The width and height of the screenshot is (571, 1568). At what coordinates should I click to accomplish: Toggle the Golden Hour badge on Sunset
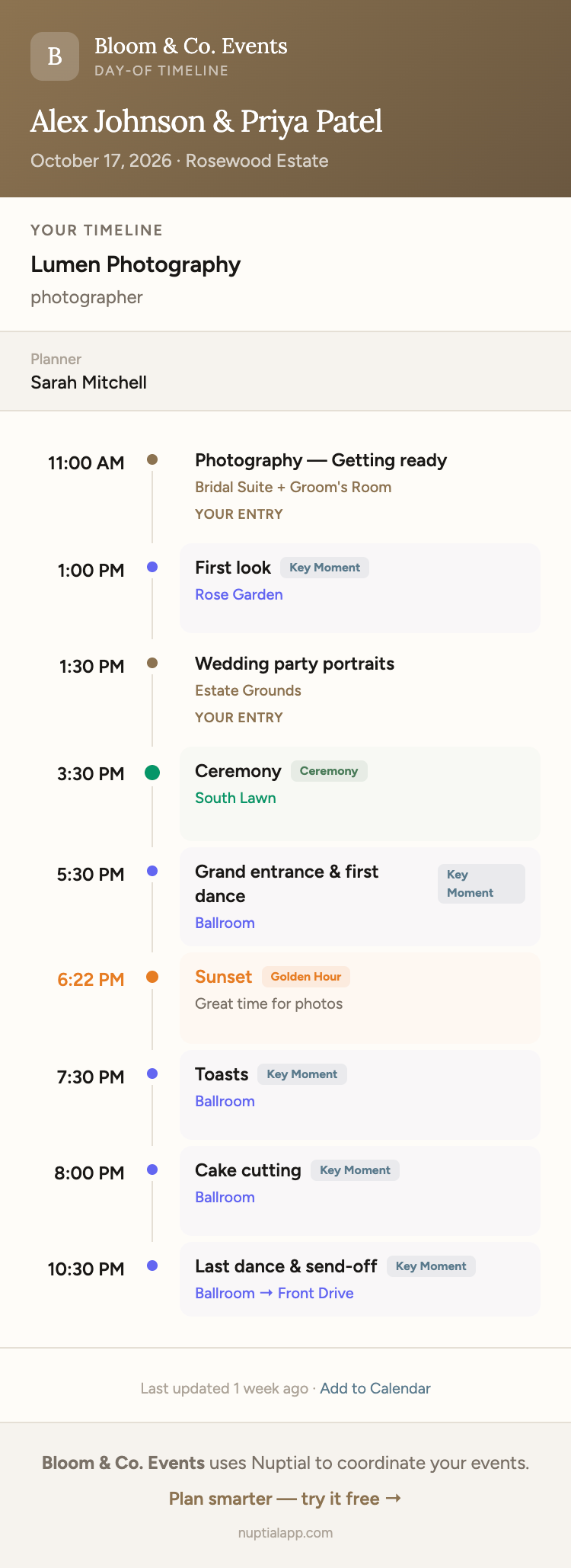tap(305, 977)
